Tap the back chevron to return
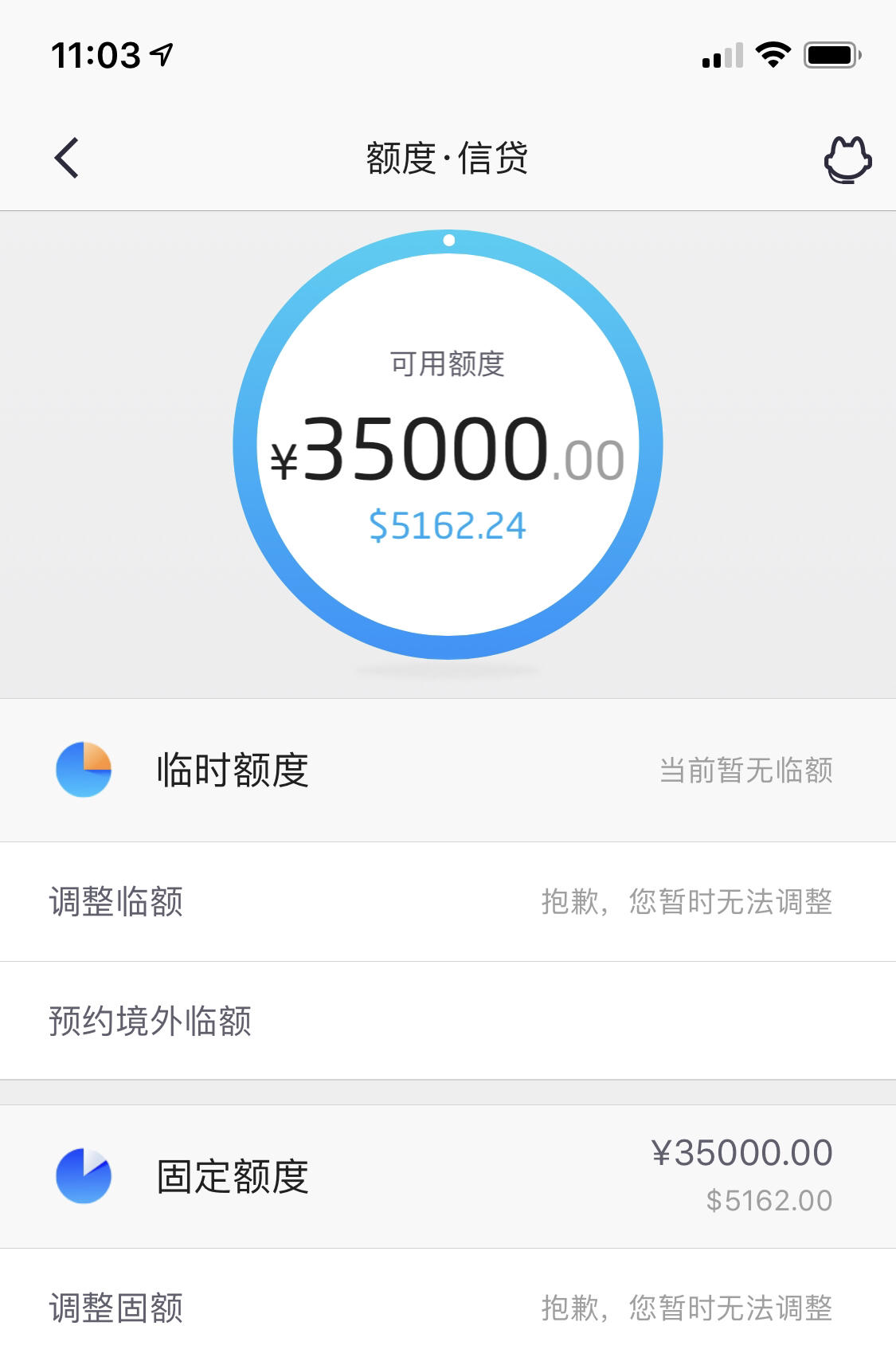 (67, 159)
